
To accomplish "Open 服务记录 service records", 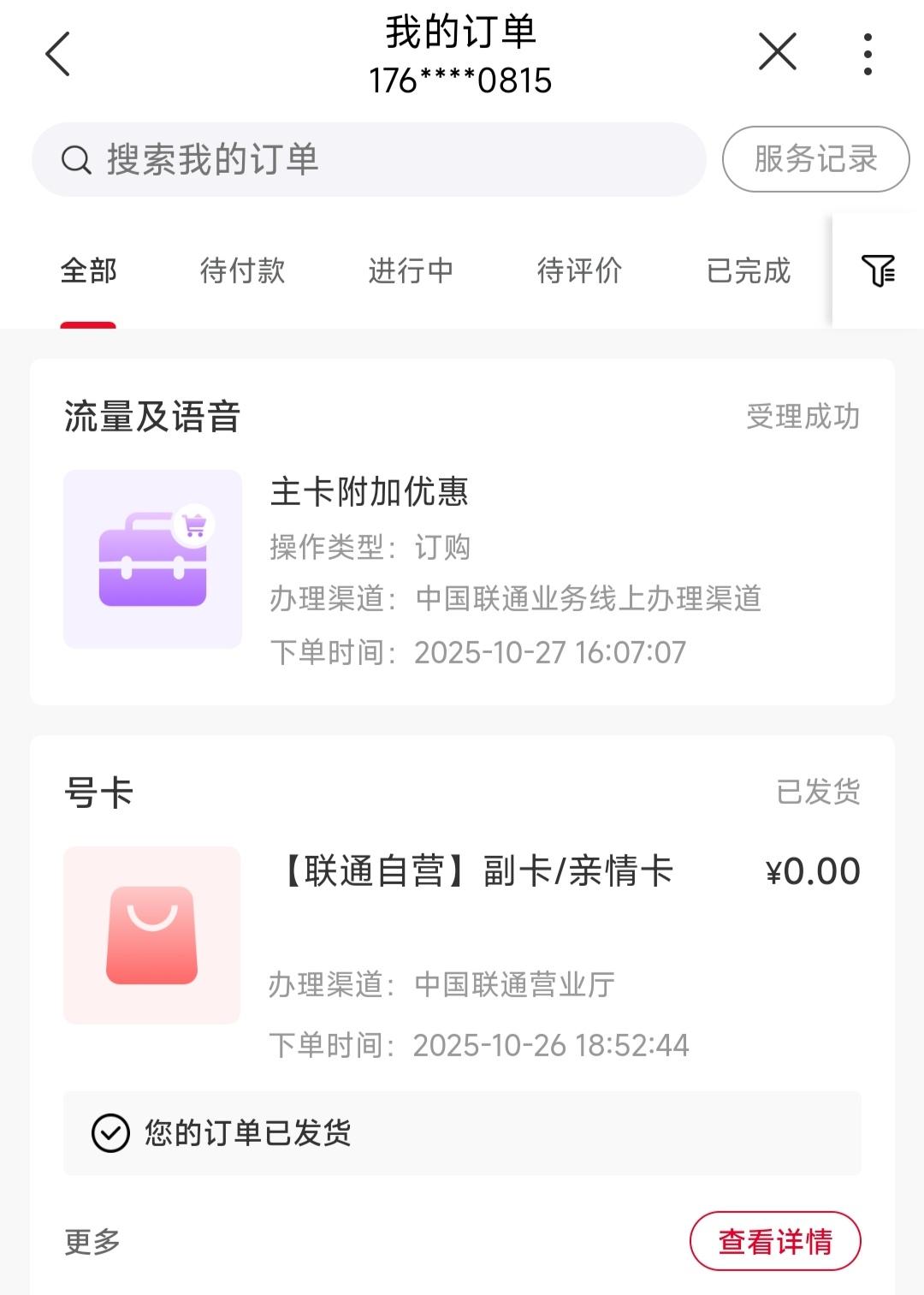I will (x=814, y=159).
